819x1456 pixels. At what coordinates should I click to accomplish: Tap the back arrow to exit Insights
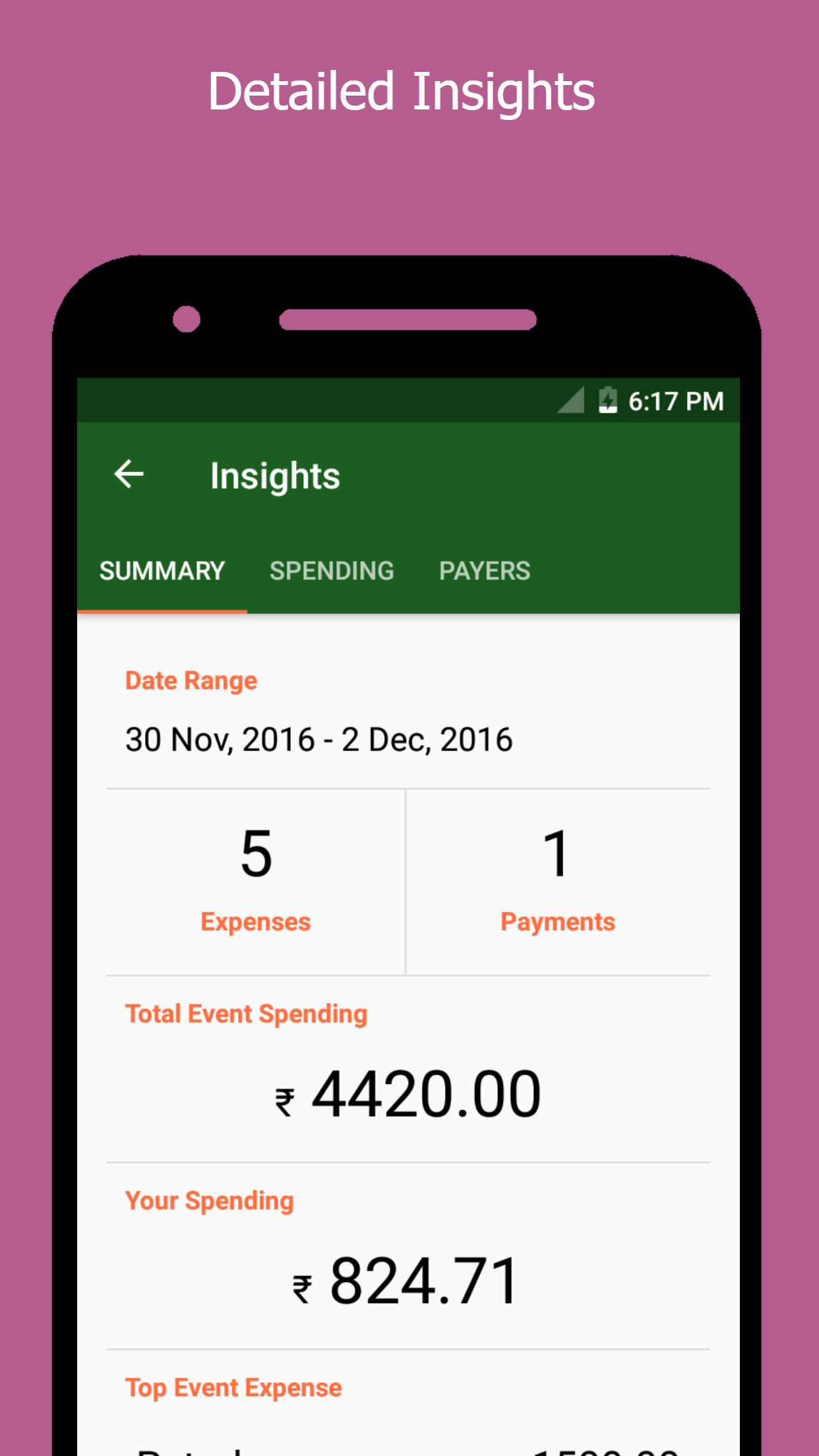[x=129, y=474]
